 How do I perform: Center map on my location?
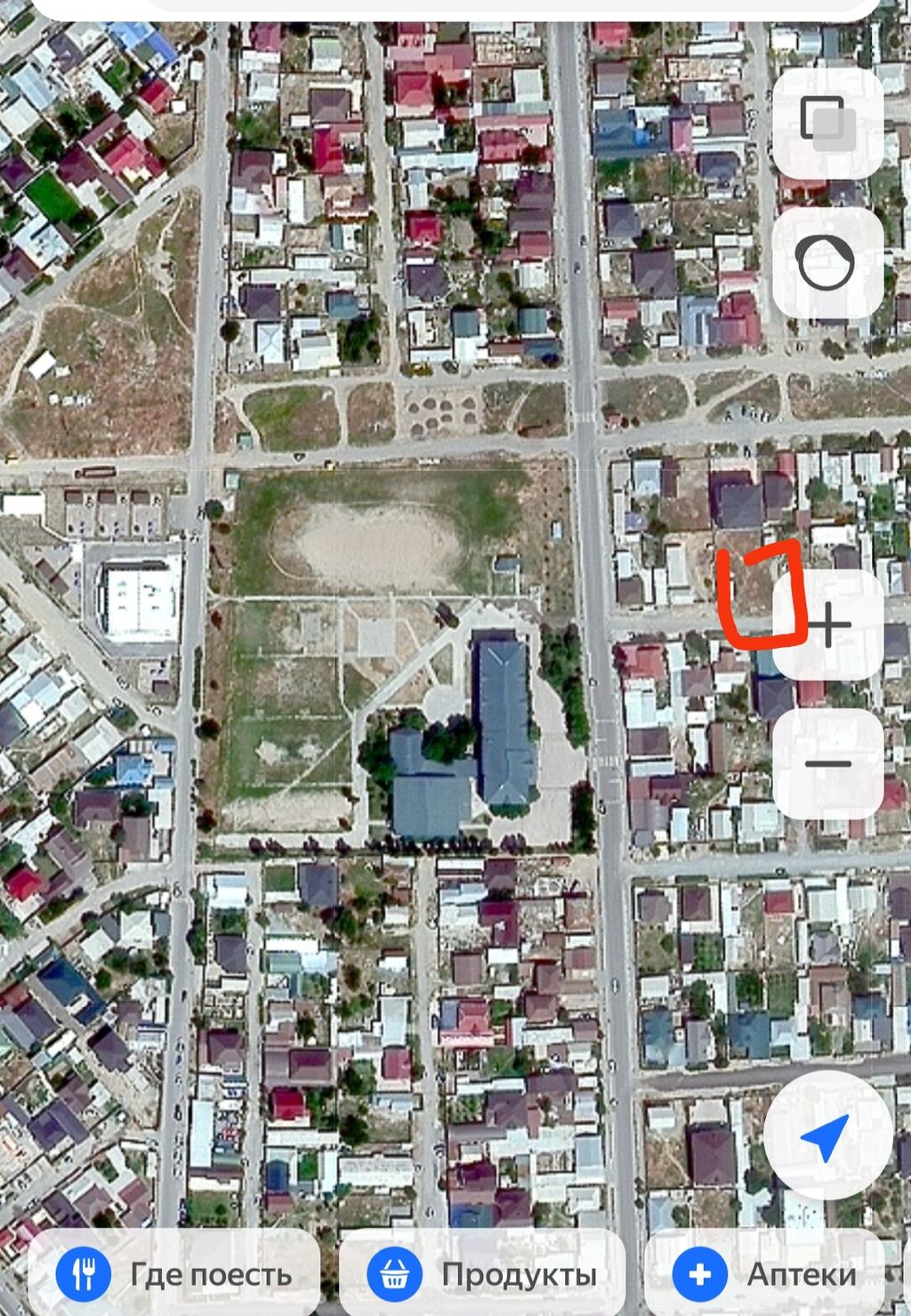pyautogui.click(x=827, y=1137)
